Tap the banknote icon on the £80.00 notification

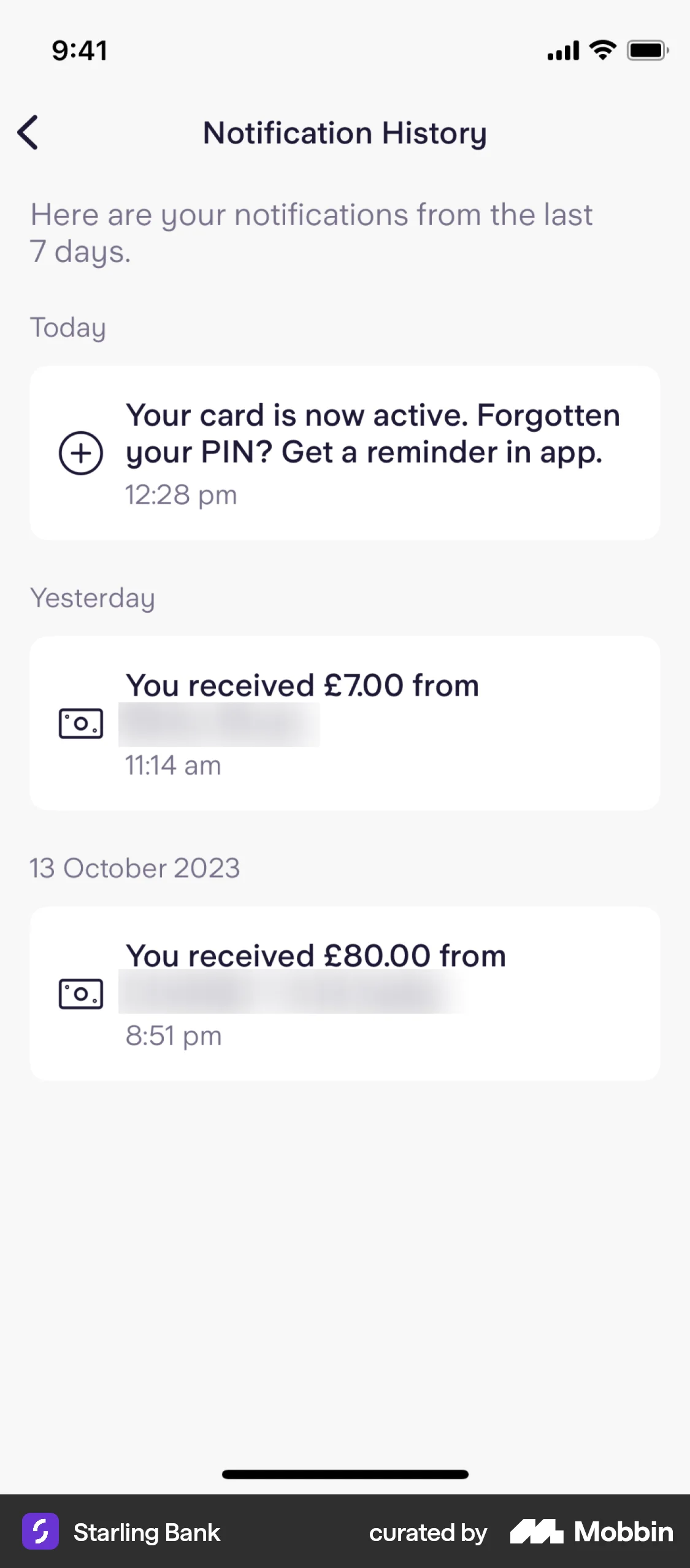[80, 994]
